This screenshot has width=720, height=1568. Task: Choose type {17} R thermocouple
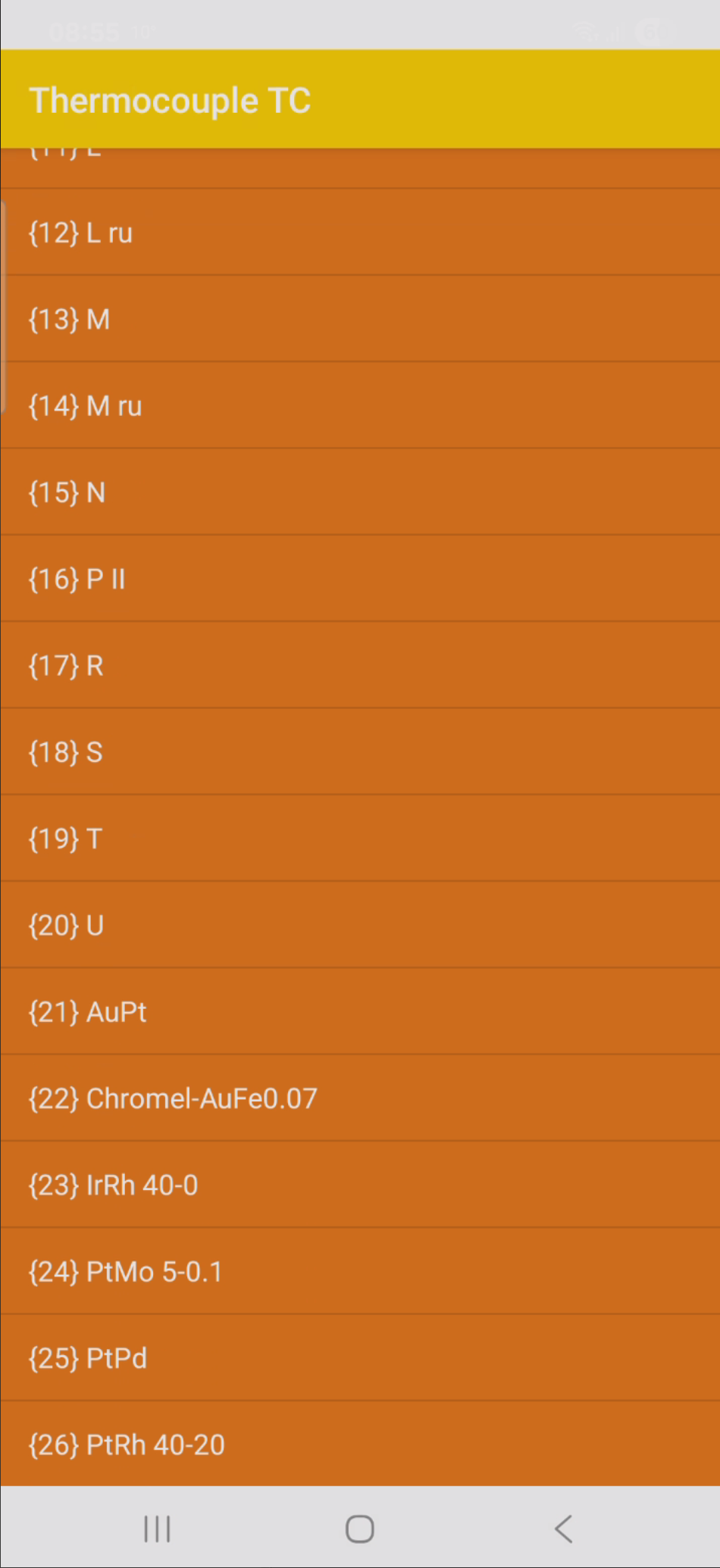[360, 666]
